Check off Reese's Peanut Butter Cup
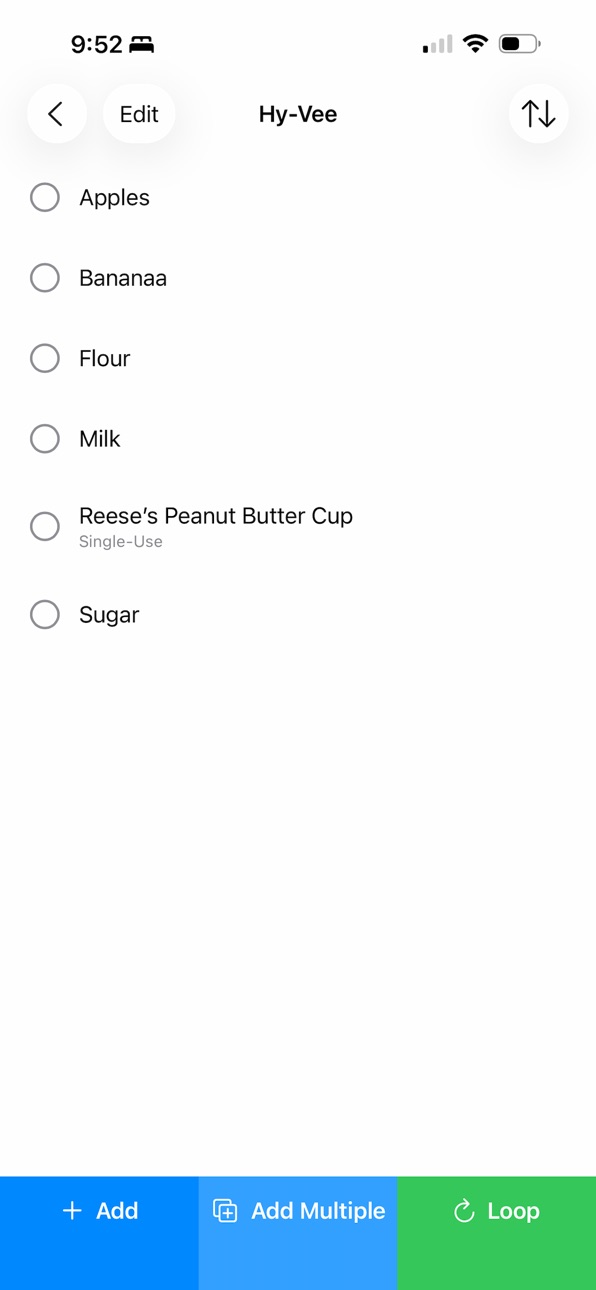This screenshot has width=596, height=1290. [45, 526]
